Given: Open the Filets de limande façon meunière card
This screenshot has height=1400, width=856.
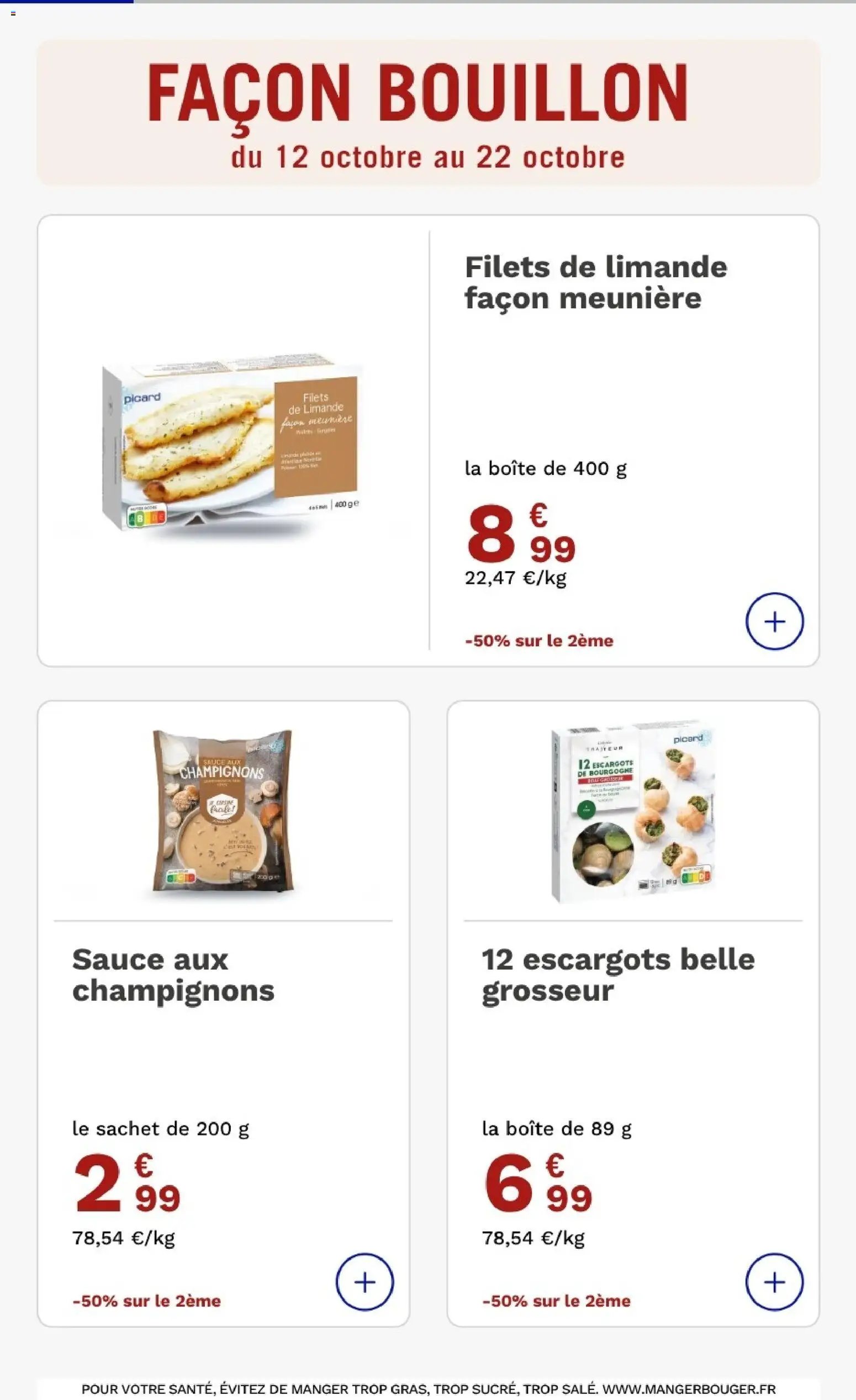Looking at the screenshot, I should coord(429,440).
